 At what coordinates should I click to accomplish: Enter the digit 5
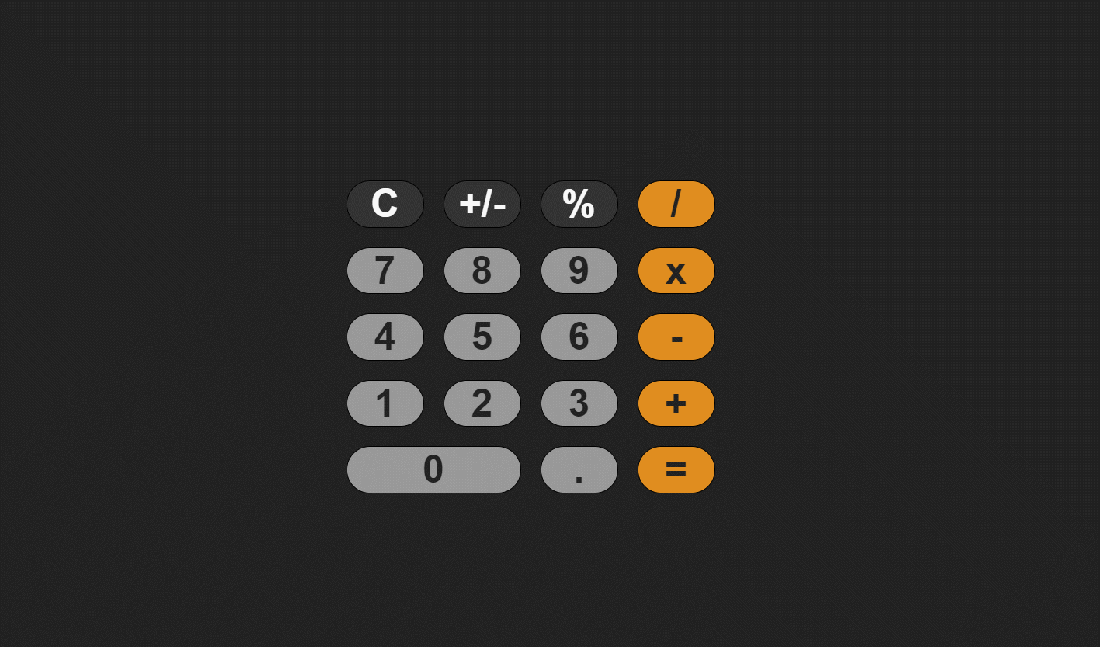482,337
